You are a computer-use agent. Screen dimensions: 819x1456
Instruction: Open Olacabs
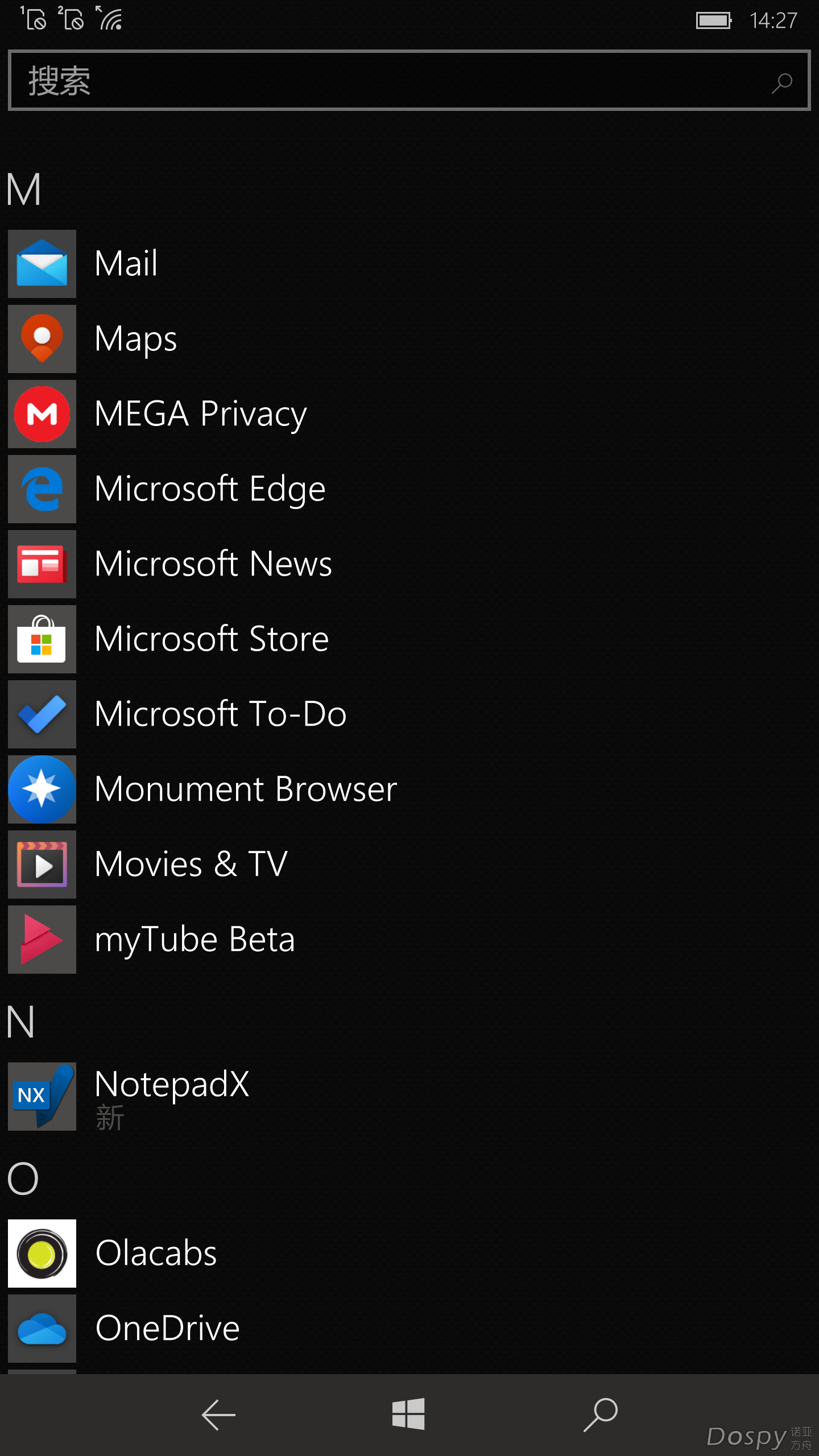coord(156,1254)
